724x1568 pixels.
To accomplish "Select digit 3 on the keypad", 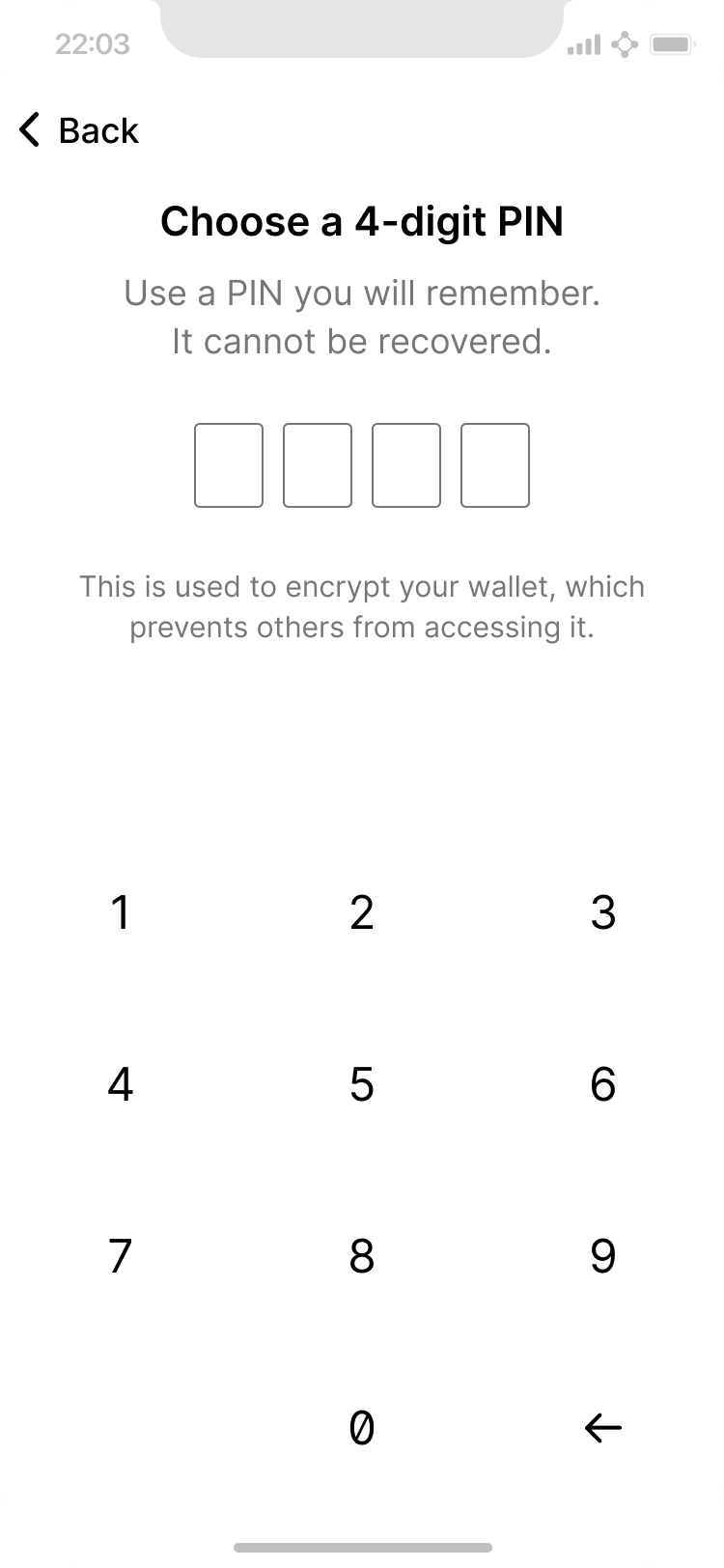I will [603, 912].
